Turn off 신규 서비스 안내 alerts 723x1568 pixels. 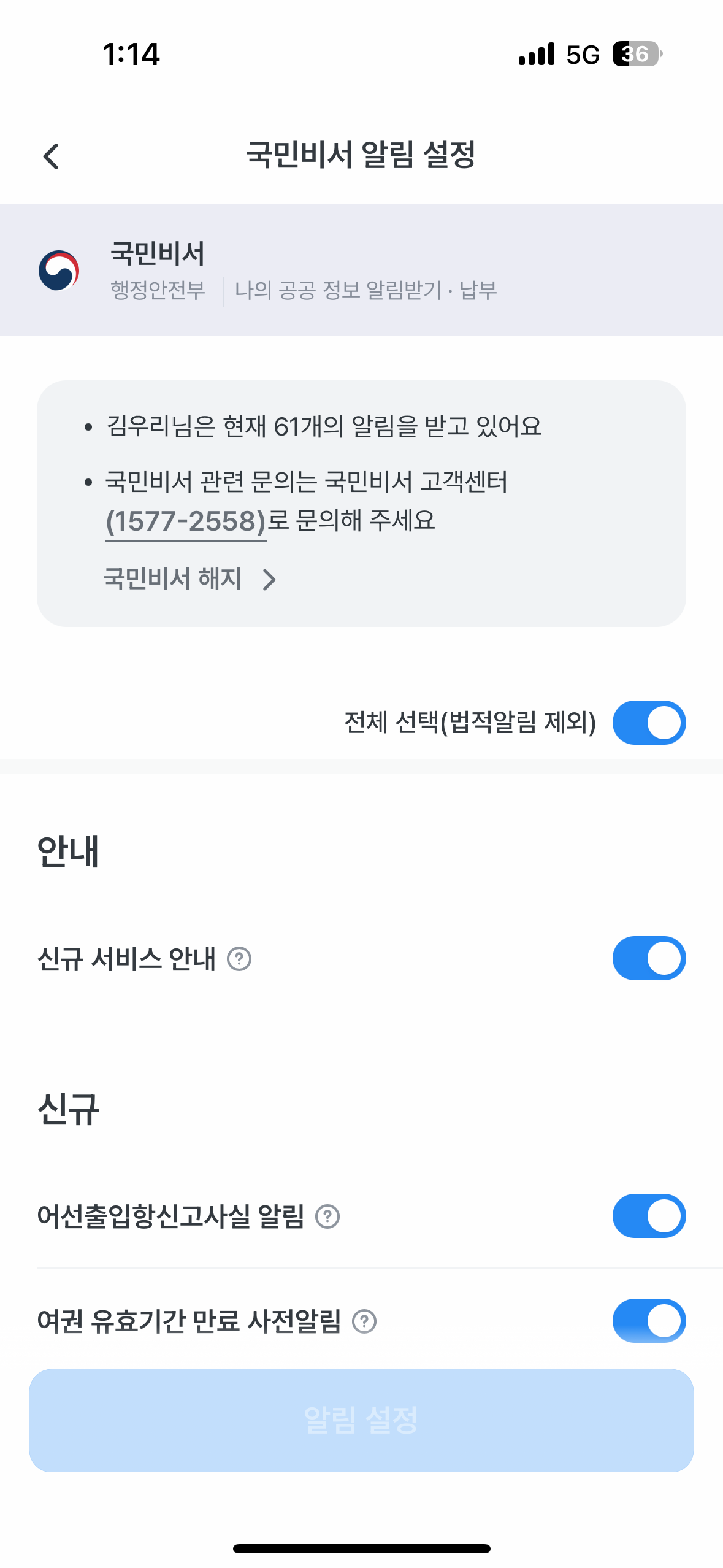(x=648, y=958)
